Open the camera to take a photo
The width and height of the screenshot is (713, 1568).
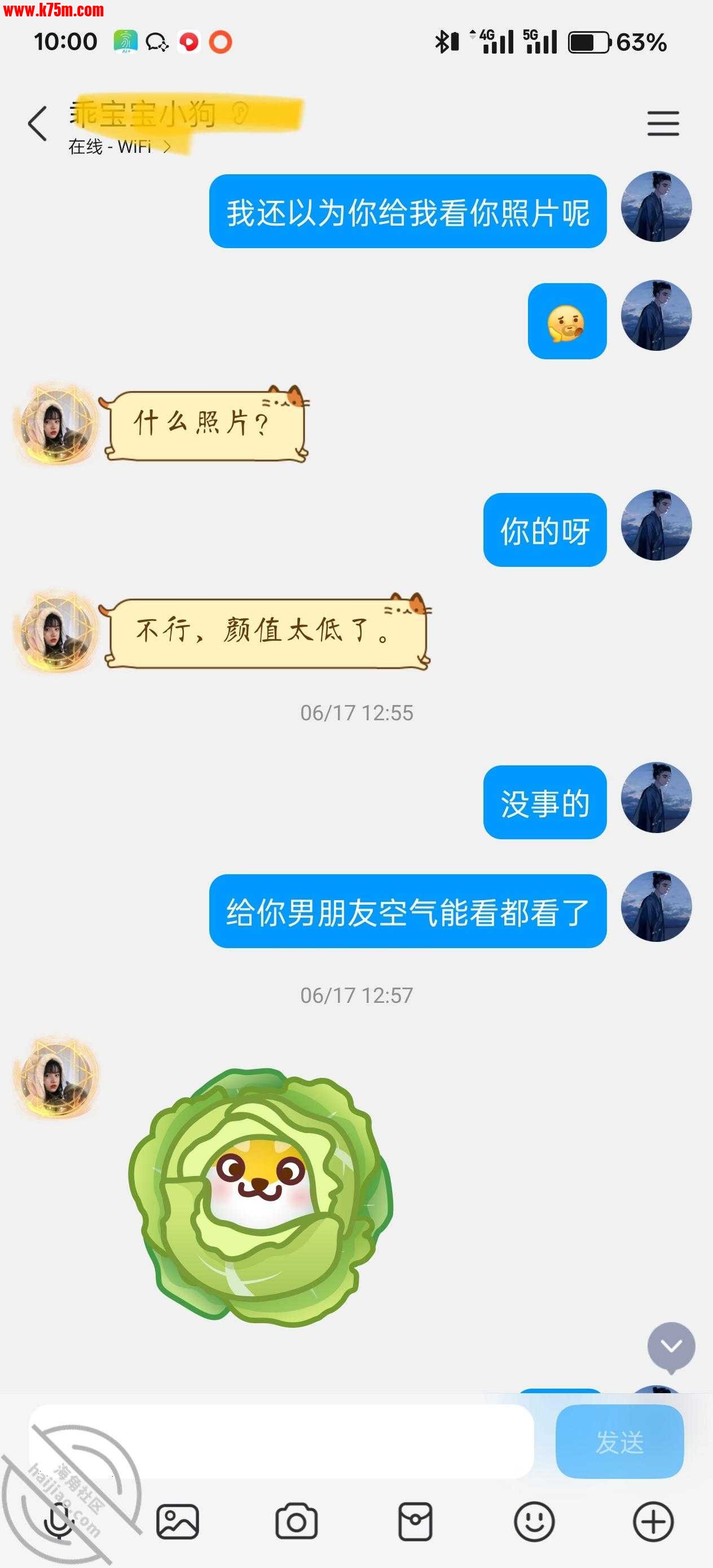(297, 1522)
